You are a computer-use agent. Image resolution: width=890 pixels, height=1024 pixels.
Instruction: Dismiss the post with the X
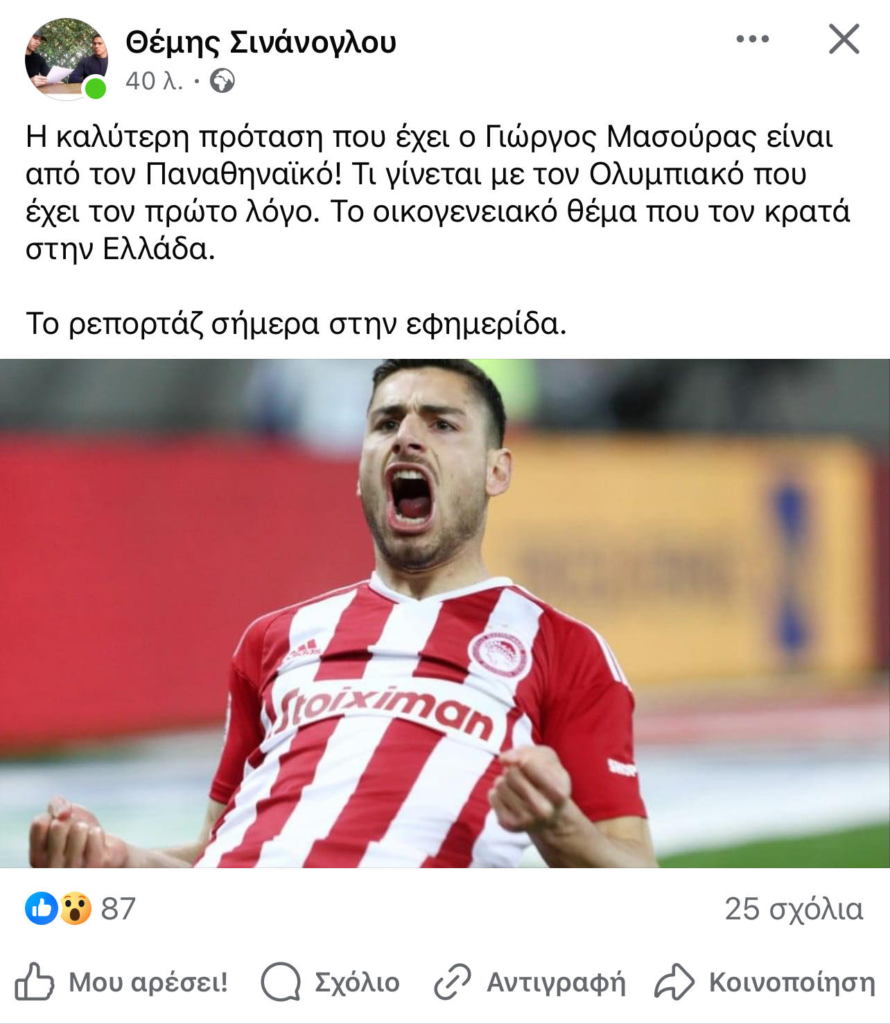click(844, 40)
